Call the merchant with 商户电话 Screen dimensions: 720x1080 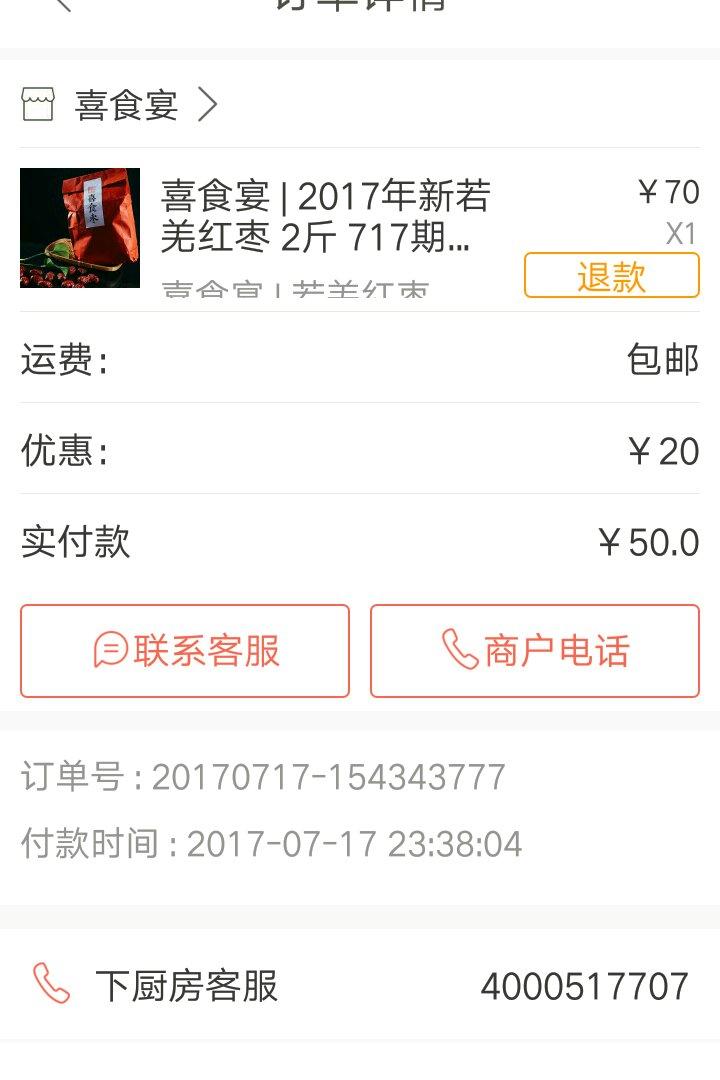pos(535,651)
